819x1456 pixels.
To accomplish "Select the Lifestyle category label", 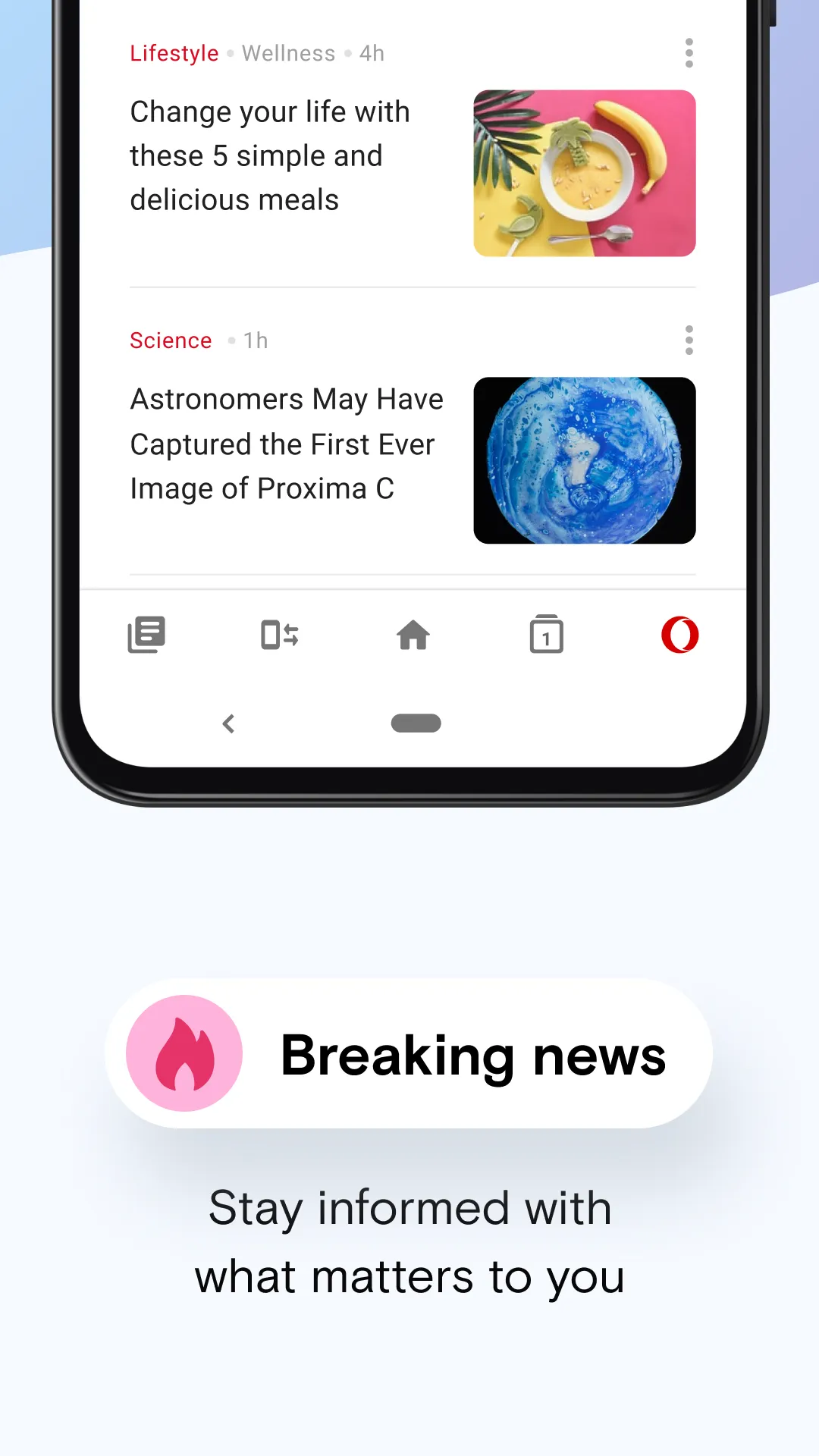I will coord(174,53).
